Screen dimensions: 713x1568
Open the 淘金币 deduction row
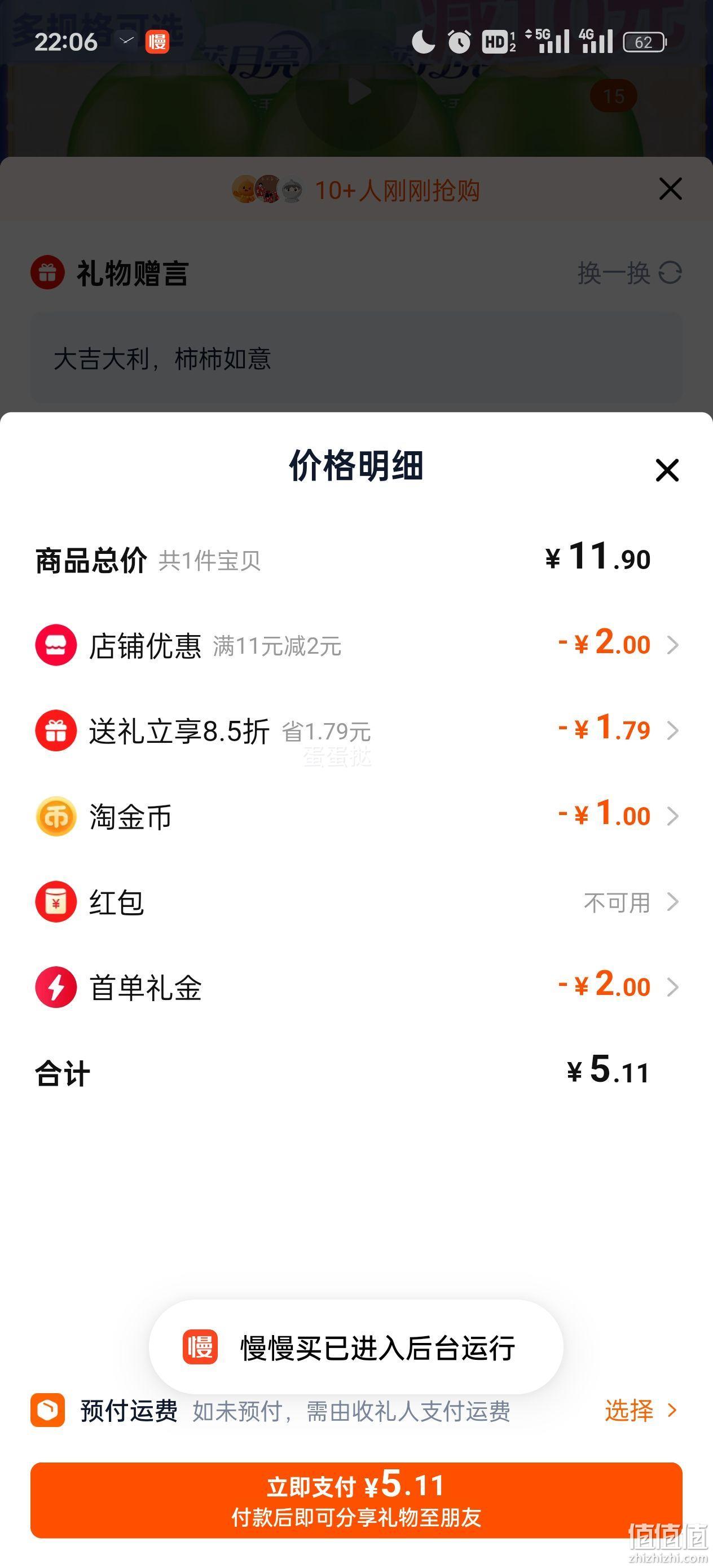[x=356, y=816]
